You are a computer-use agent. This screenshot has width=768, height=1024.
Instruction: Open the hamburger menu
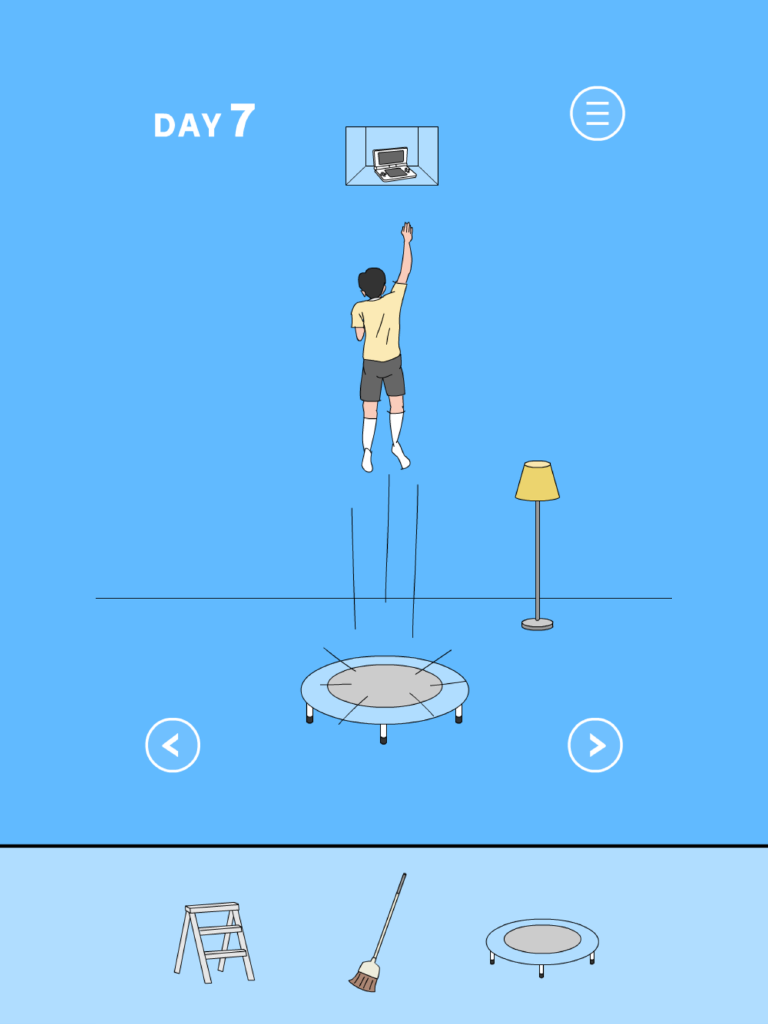pos(597,114)
